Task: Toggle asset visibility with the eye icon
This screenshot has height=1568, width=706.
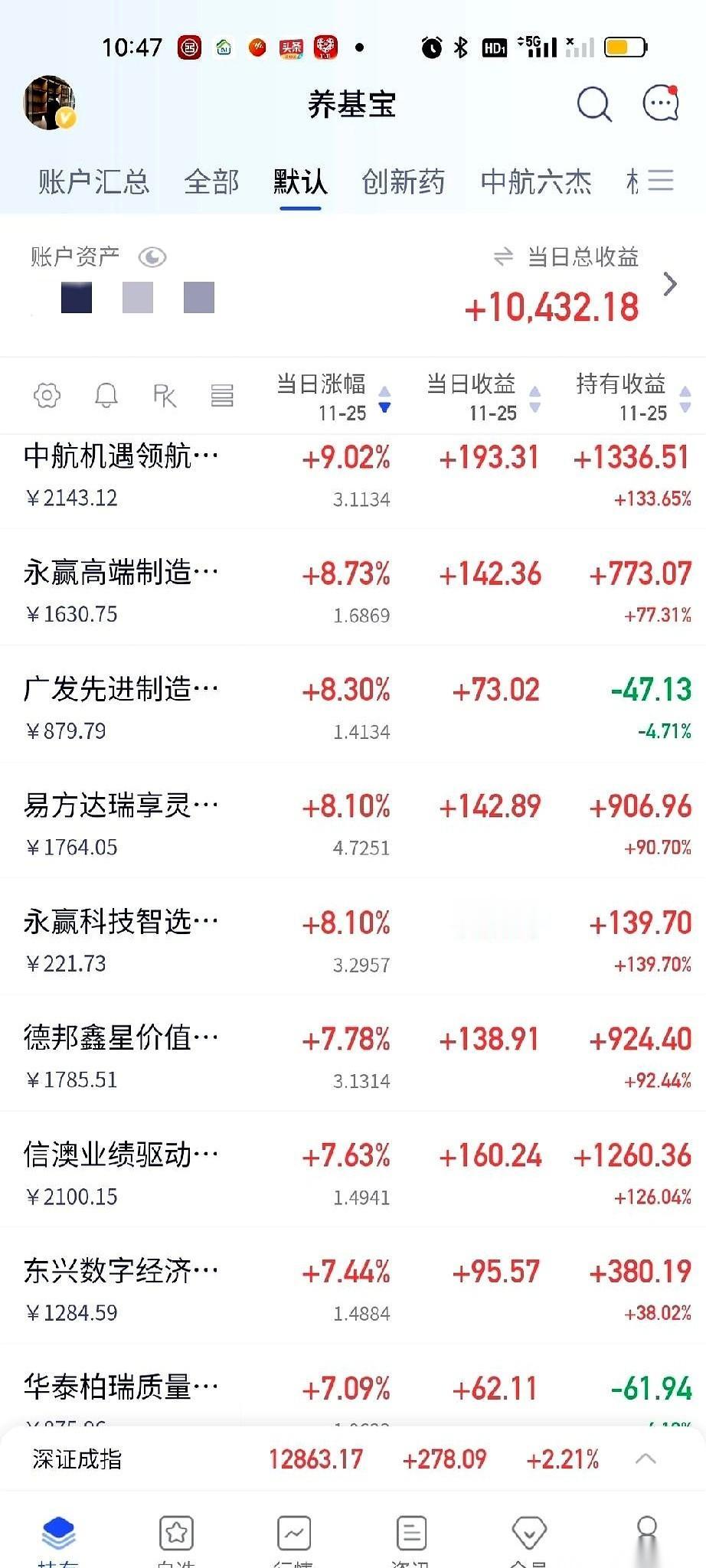Action: click(x=152, y=257)
